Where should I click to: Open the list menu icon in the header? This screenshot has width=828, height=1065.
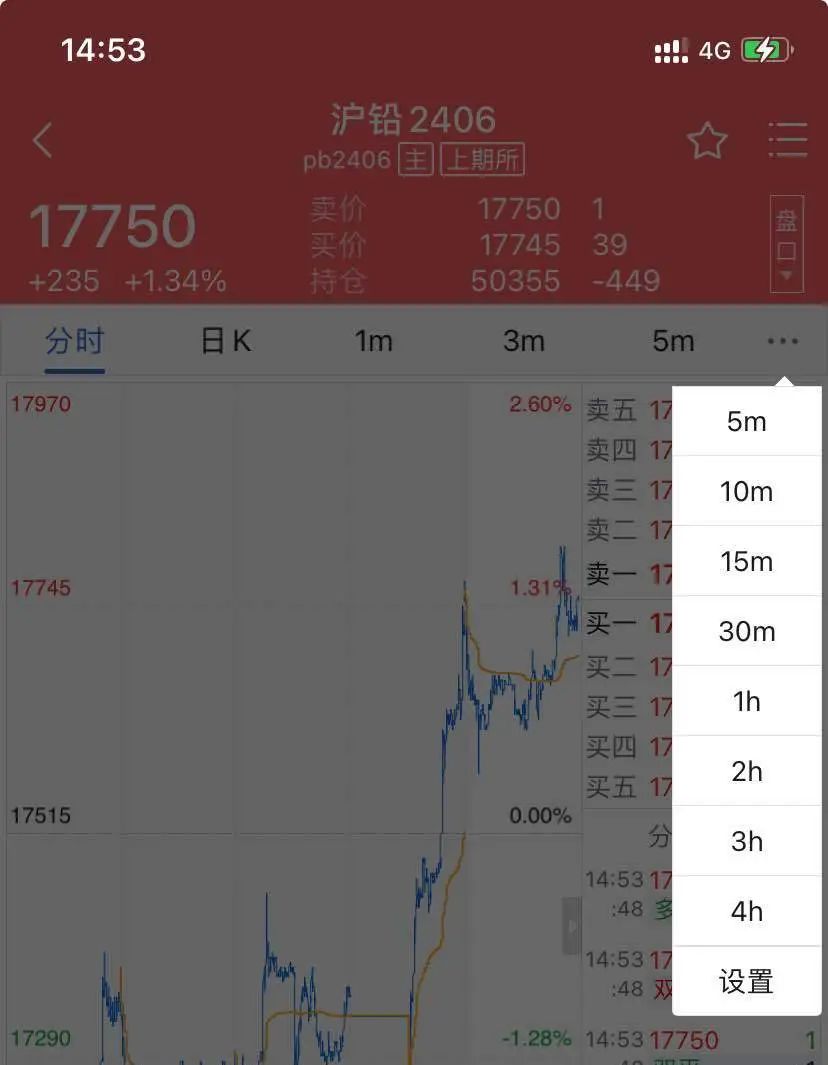pyautogui.click(x=787, y=141)
